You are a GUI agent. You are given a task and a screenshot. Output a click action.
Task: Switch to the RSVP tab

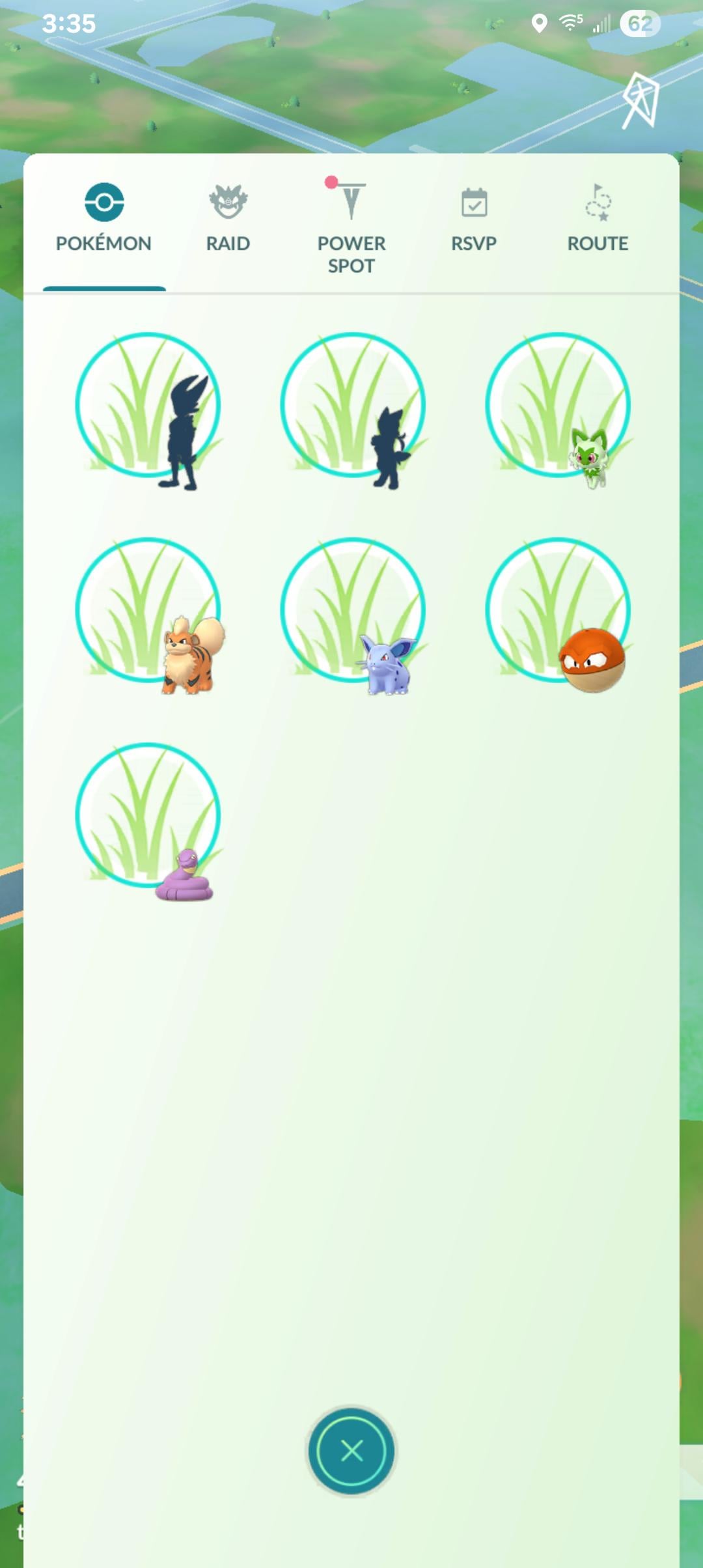474,218
